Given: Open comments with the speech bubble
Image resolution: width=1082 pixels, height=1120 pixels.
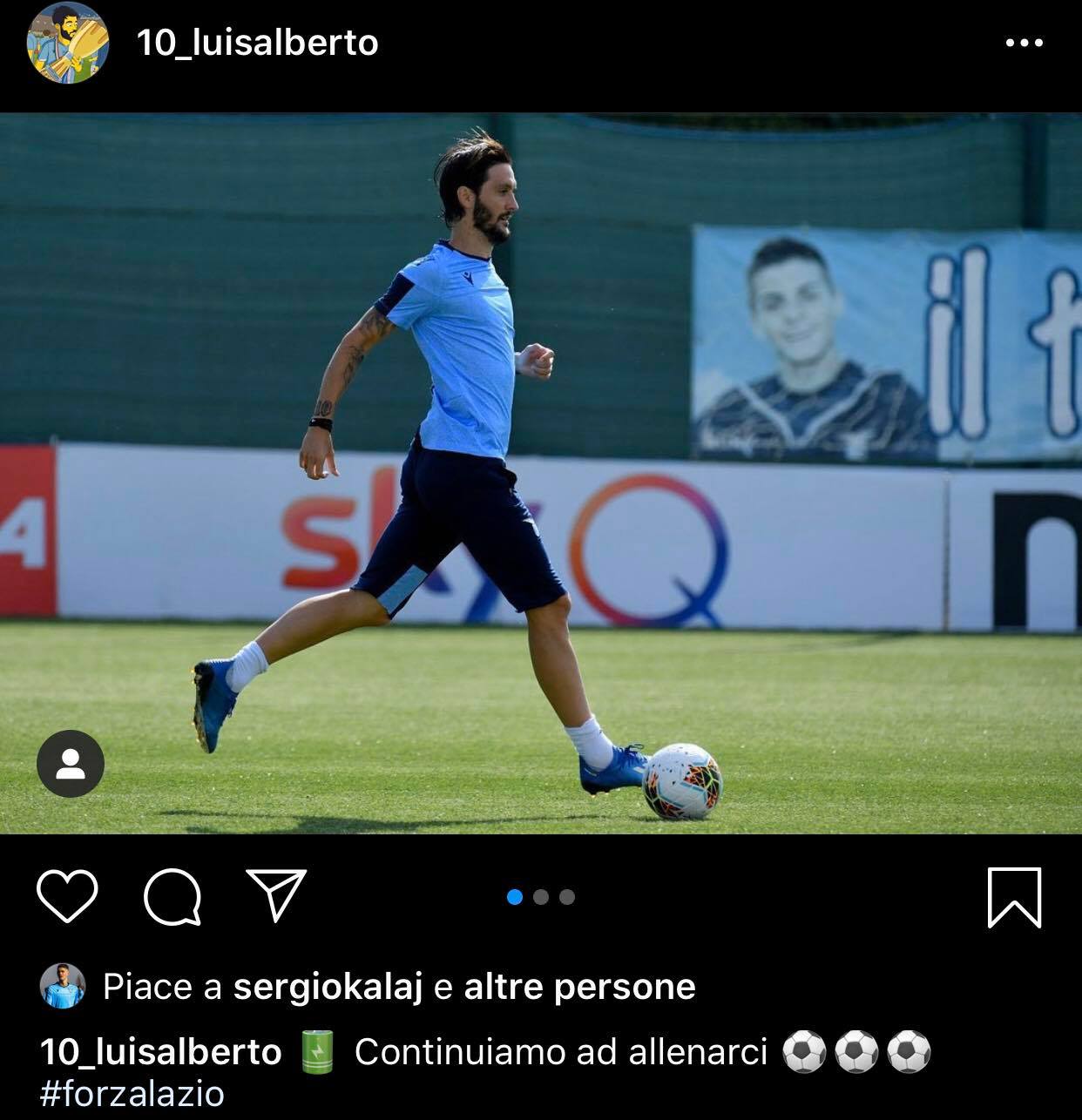Looking at the screenshot, I should click(x=172, y=896).
